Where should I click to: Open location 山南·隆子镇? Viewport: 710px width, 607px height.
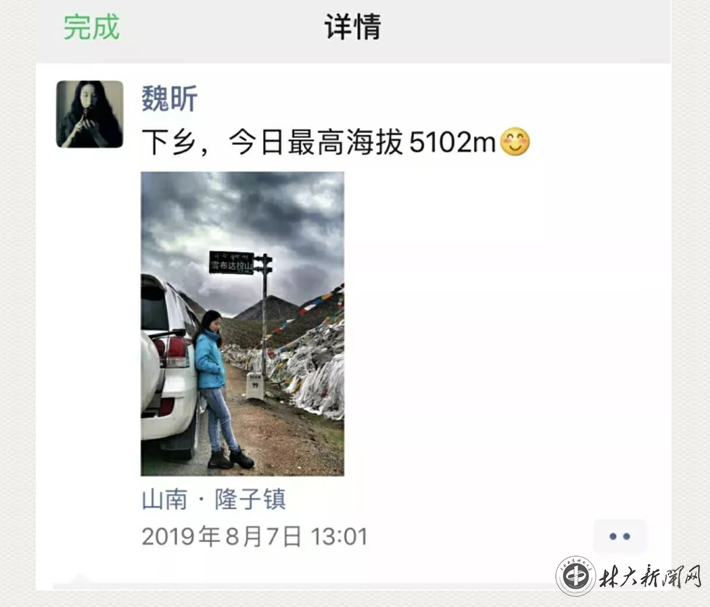pyautogui.click(x=213, y=499)
